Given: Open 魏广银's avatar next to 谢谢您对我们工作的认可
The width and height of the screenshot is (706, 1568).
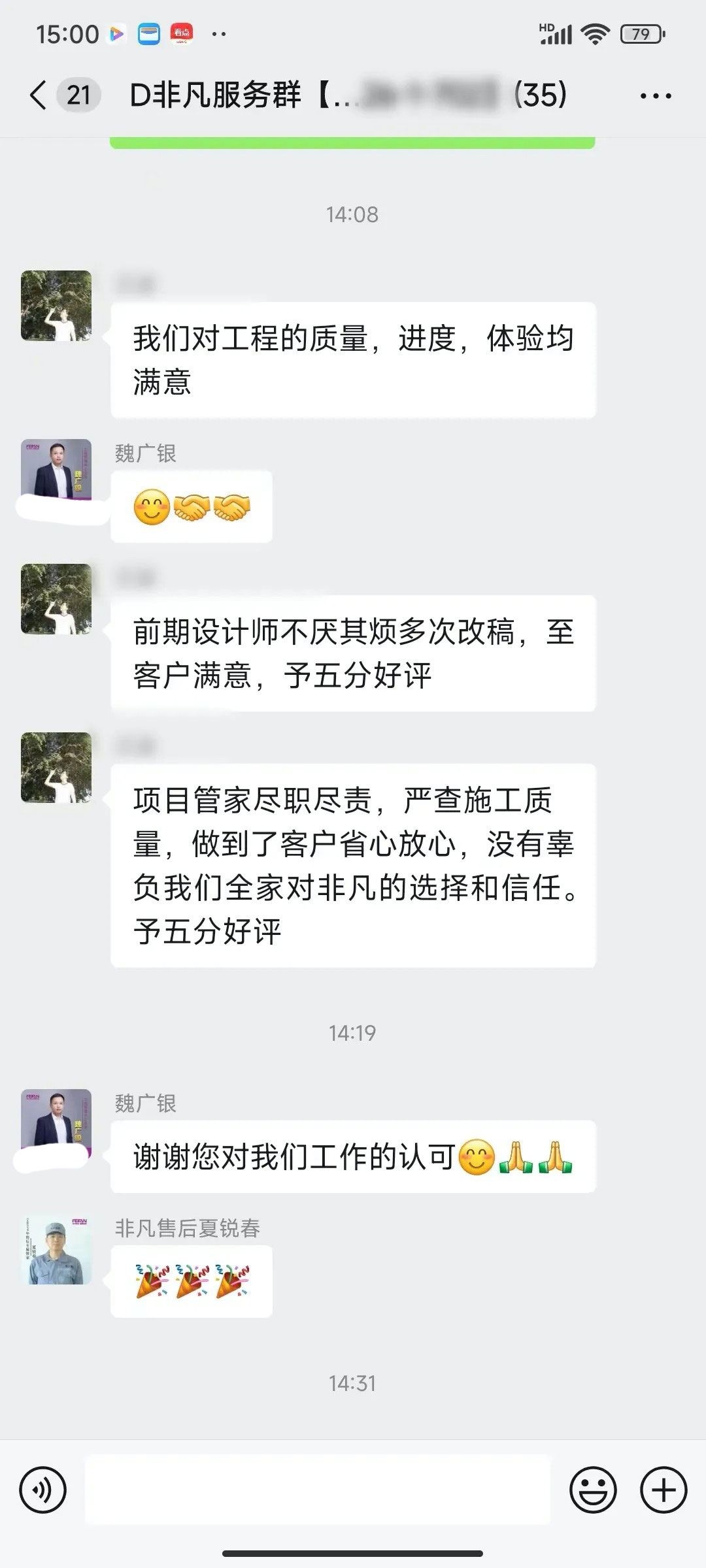Looking at the screenshot, I should coord(56,1121).
